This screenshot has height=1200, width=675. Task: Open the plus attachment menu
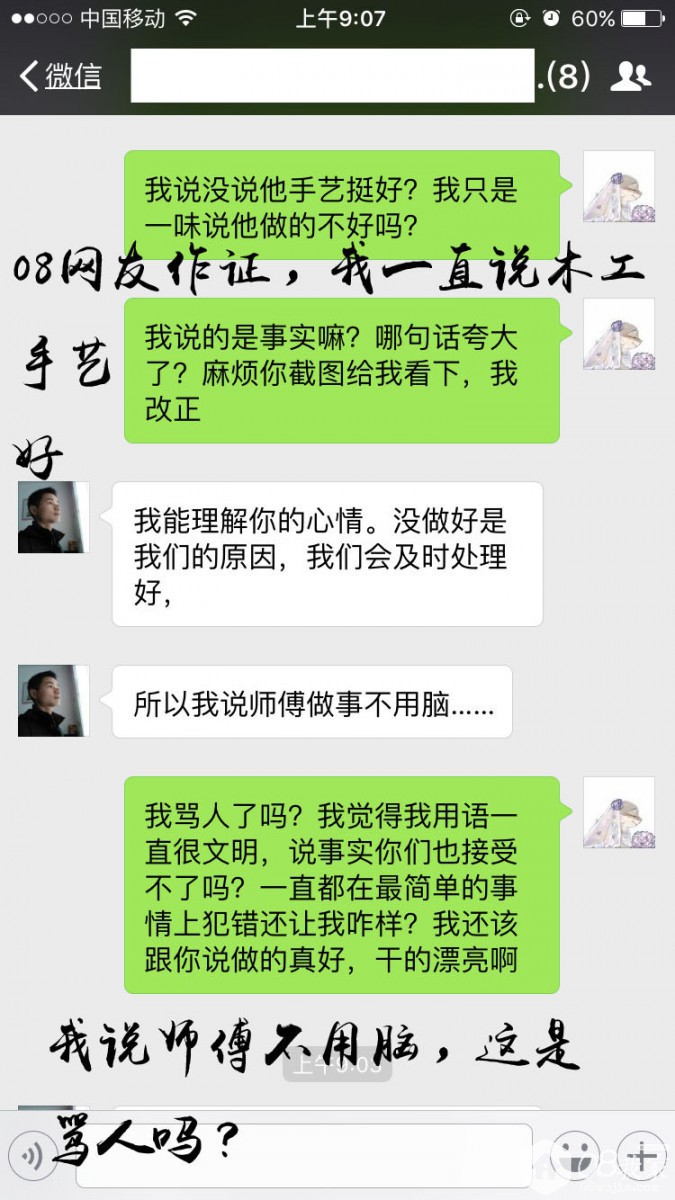pyautogui.click(x=640, y=1158)
